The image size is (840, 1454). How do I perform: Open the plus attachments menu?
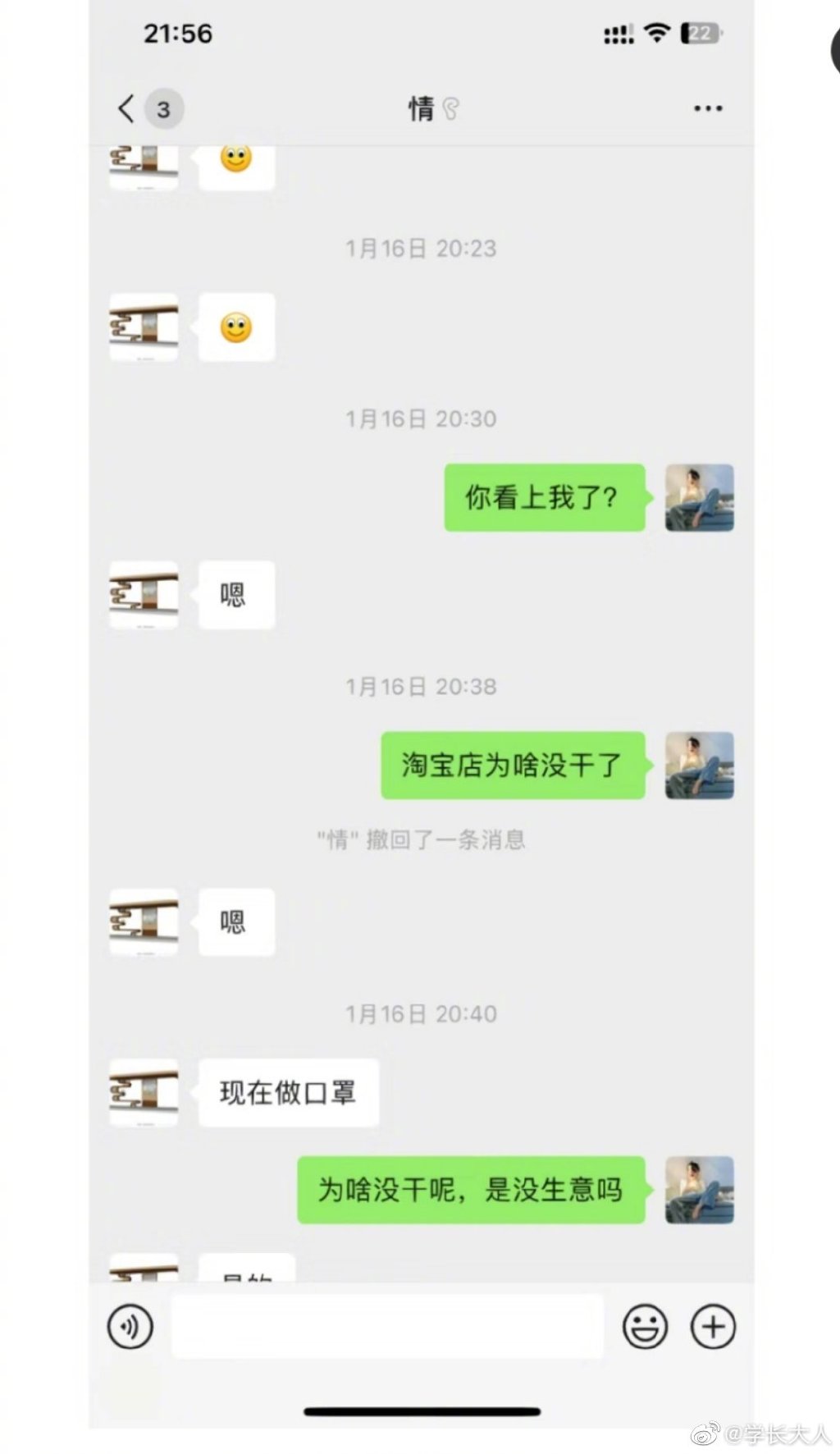pyautogui.click(x=713, y=1326)
